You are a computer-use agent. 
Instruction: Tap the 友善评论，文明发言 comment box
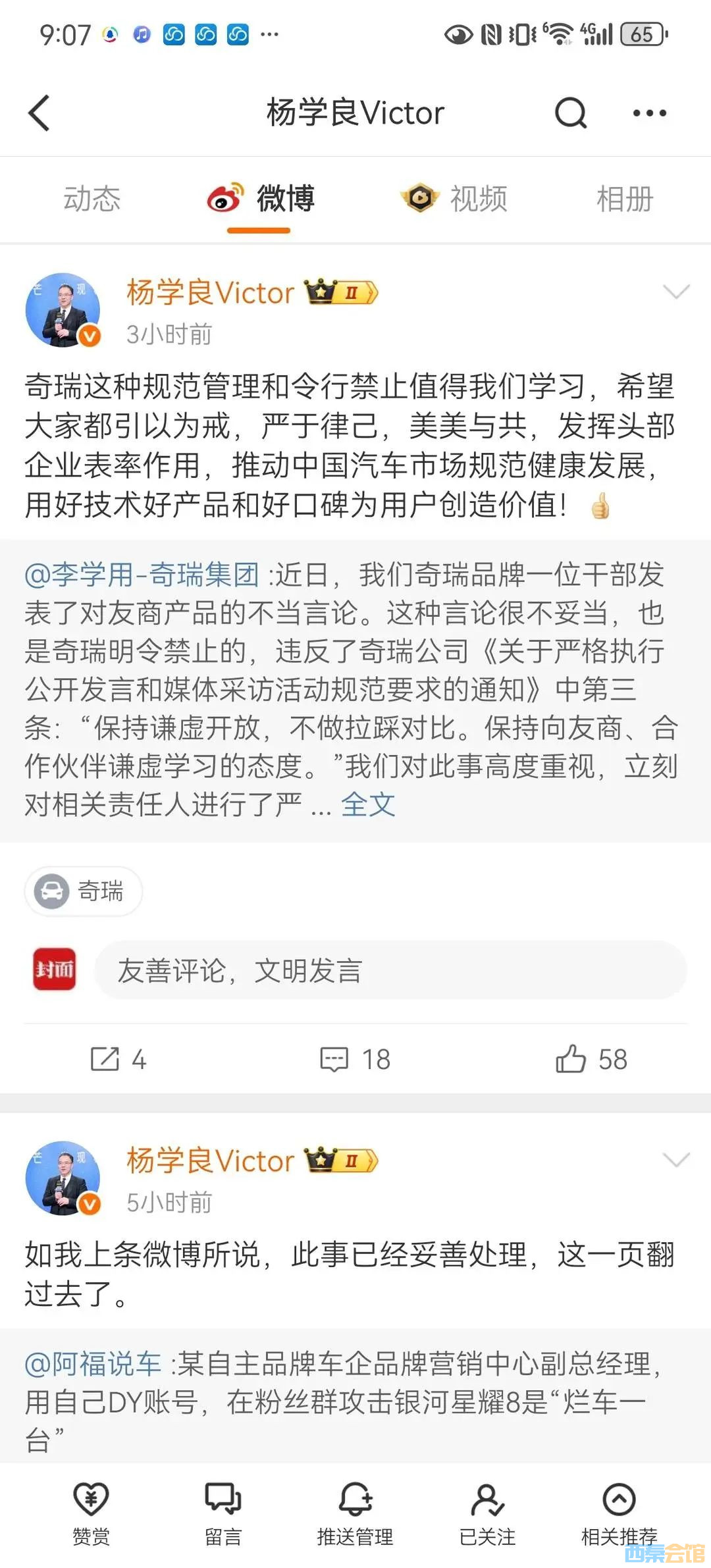[x=390, y=970]
